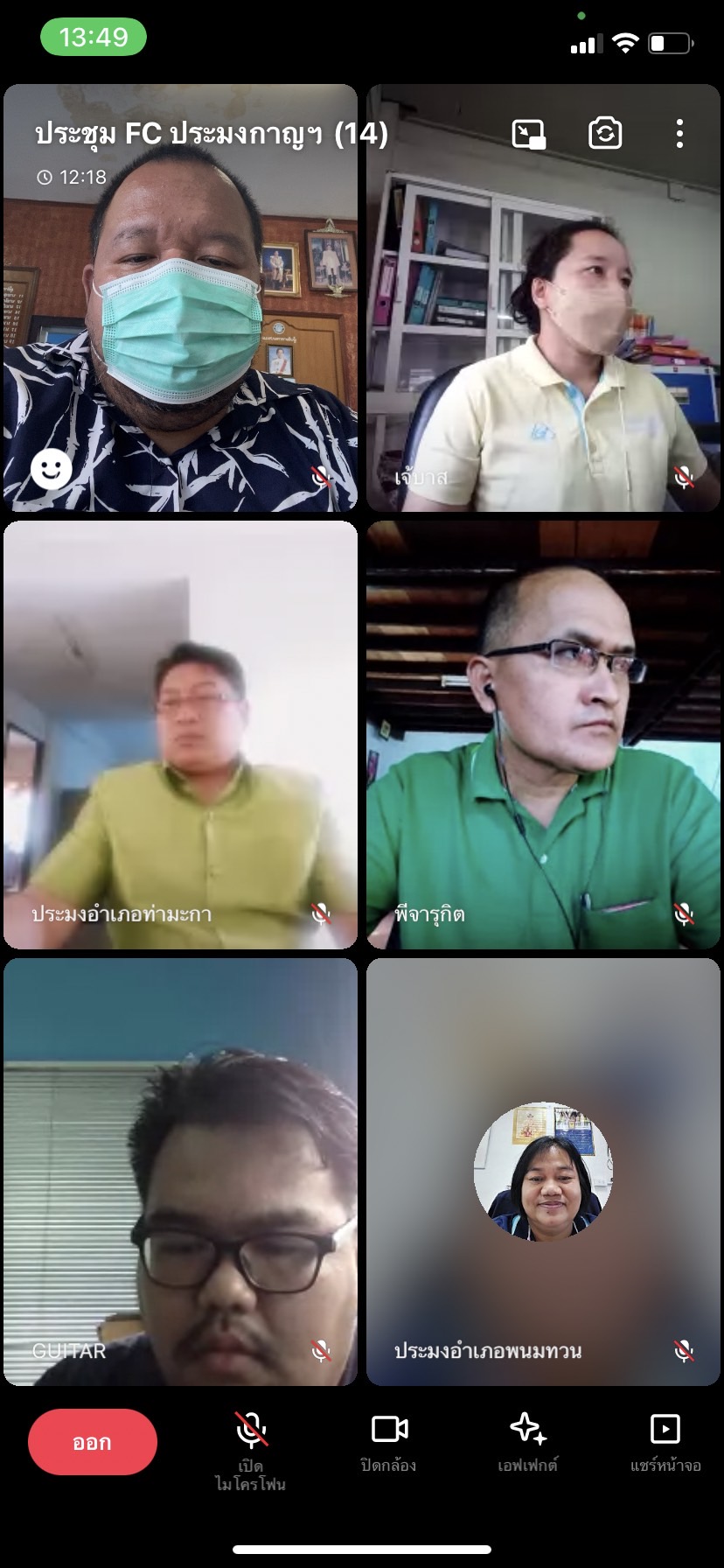Viewport: 724px width, 1568px height.
Task: Select the ประมงอำเภอท่ามะกา video tile
Action: tap(180, 735)
